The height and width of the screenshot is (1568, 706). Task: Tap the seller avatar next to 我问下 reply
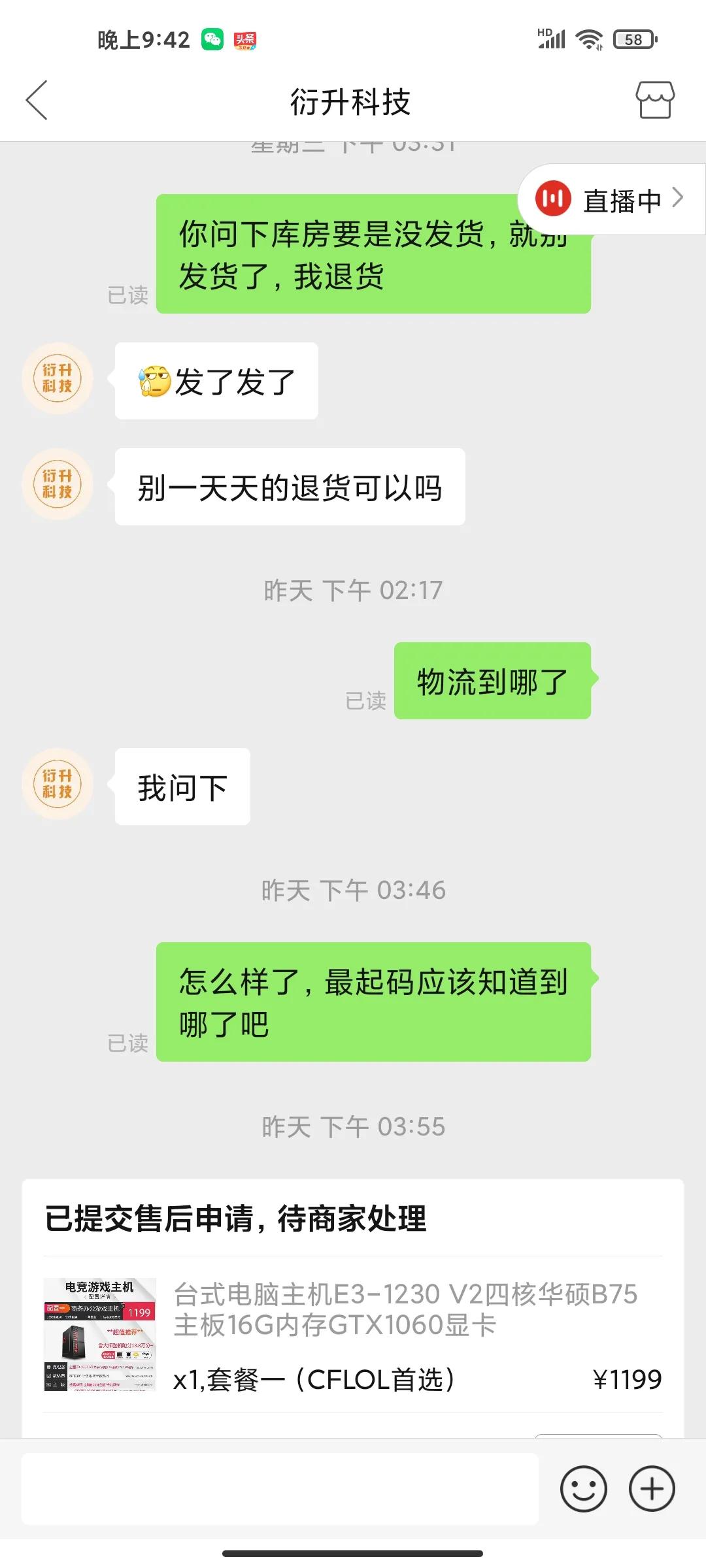tap(57, 784)
